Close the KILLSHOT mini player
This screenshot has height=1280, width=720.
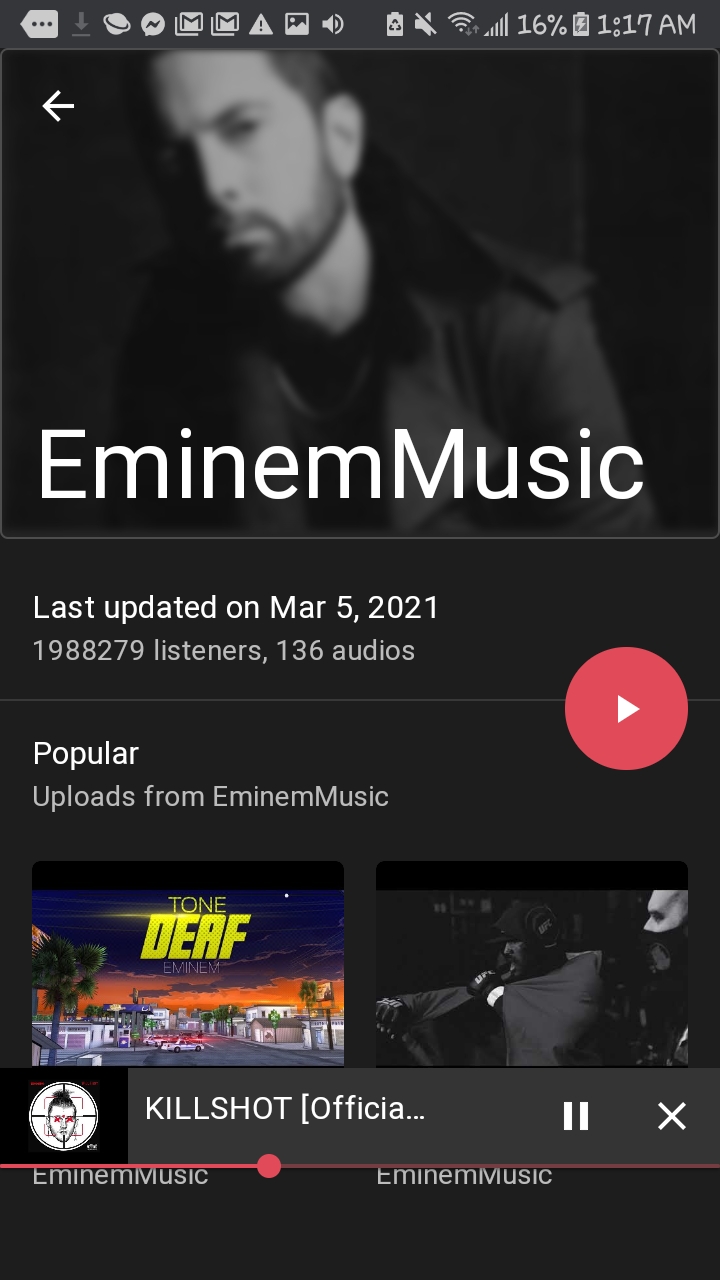pos(671,1116)
